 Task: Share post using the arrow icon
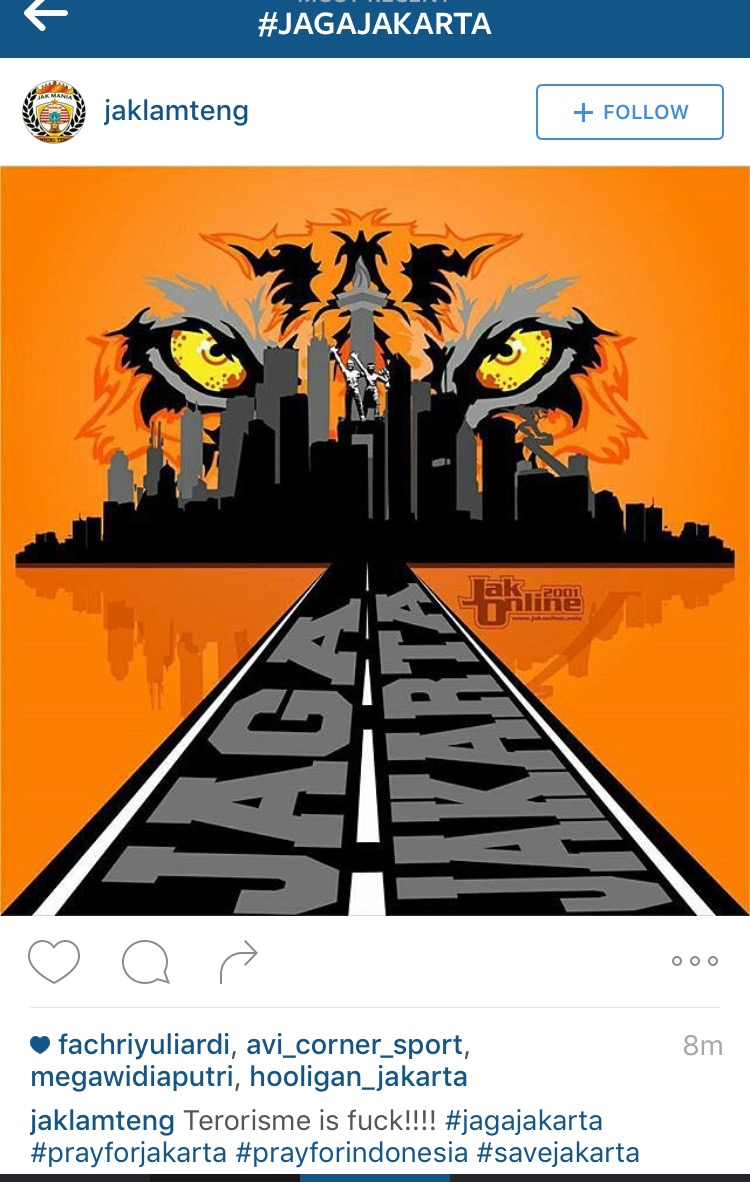point(238,962)
